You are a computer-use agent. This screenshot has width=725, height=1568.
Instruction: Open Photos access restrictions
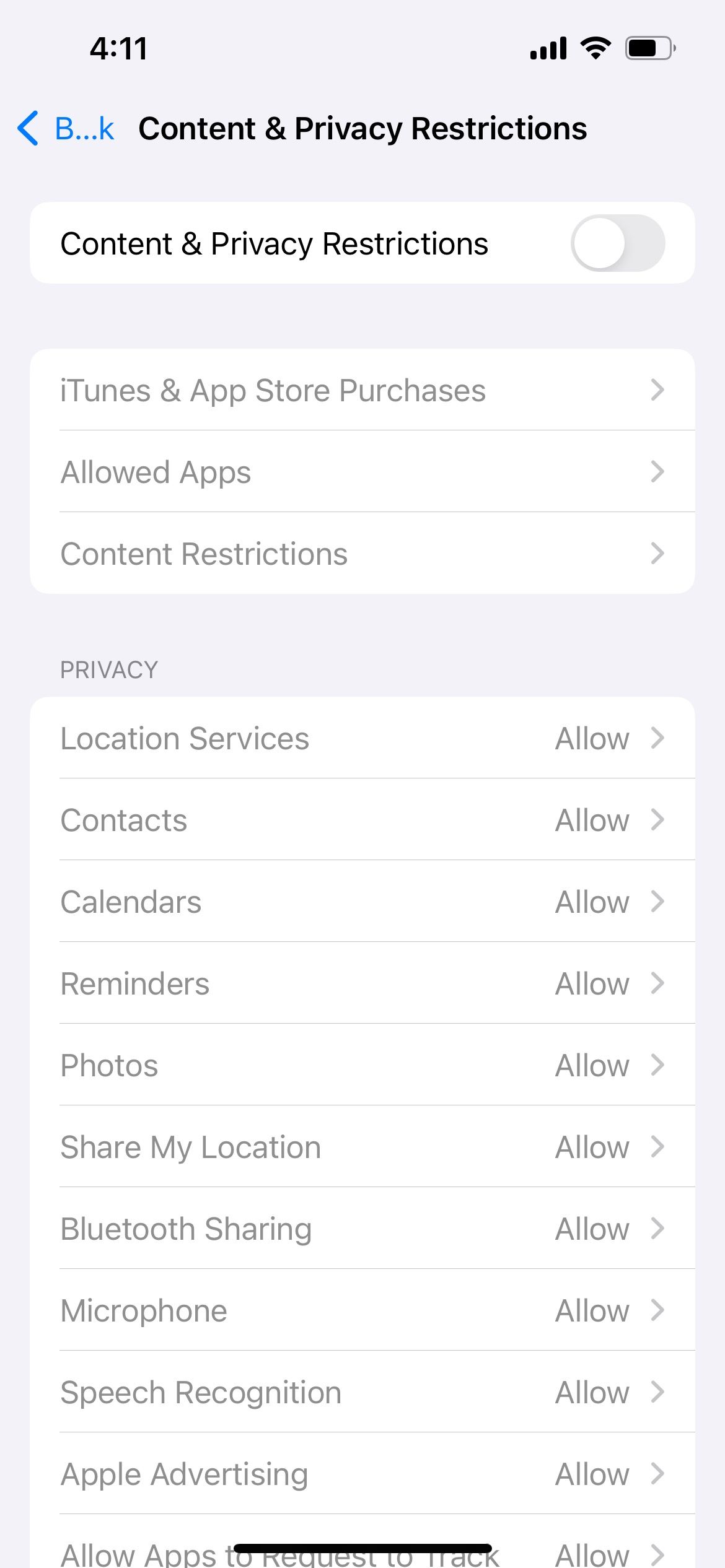point(362,1065)
